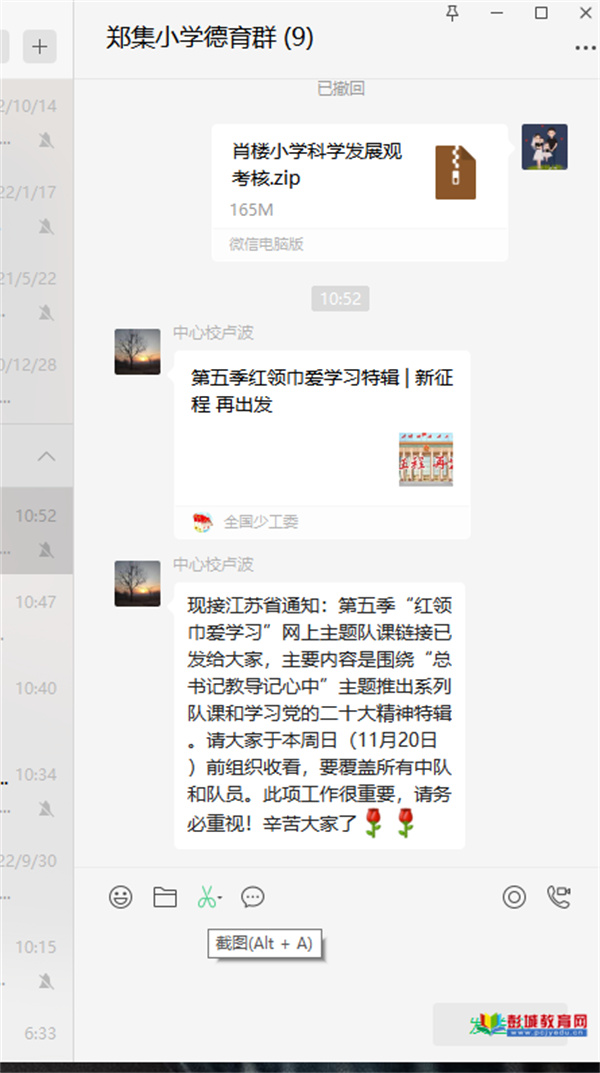Open the emoji picker
The image size is (600, 1073).
[120, 896]
